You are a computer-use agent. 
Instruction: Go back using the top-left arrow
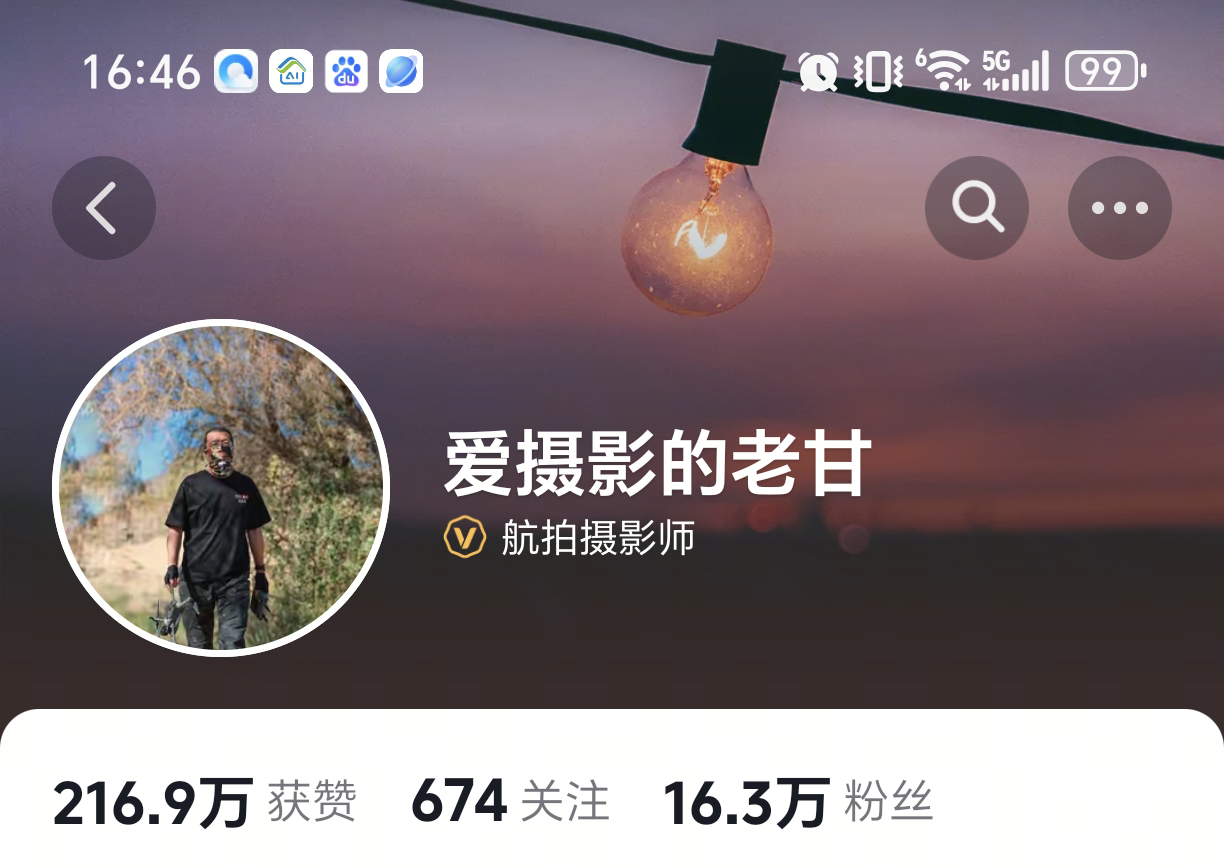click(103, 208)
